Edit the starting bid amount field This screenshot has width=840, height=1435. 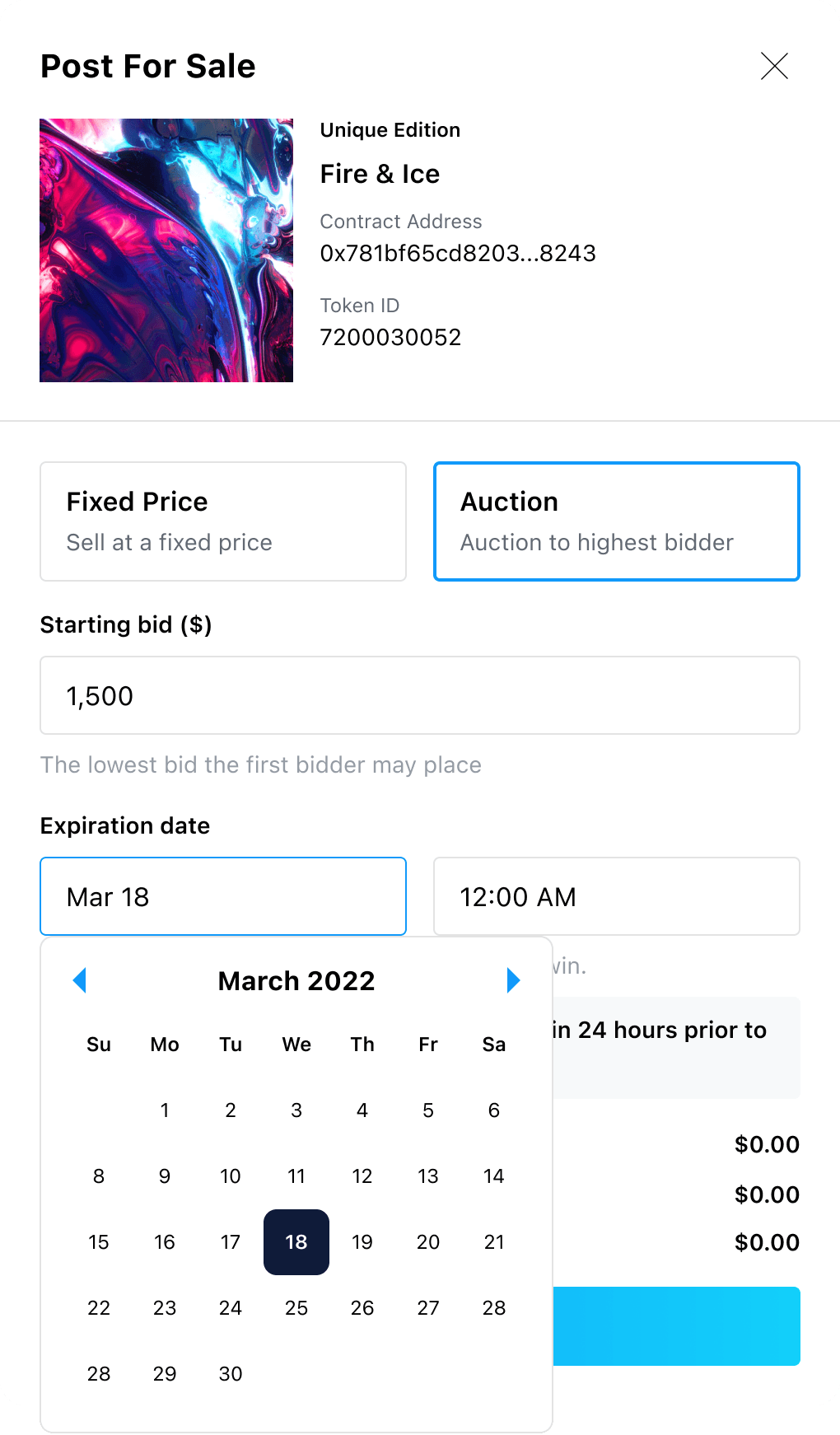pos(420,695)
